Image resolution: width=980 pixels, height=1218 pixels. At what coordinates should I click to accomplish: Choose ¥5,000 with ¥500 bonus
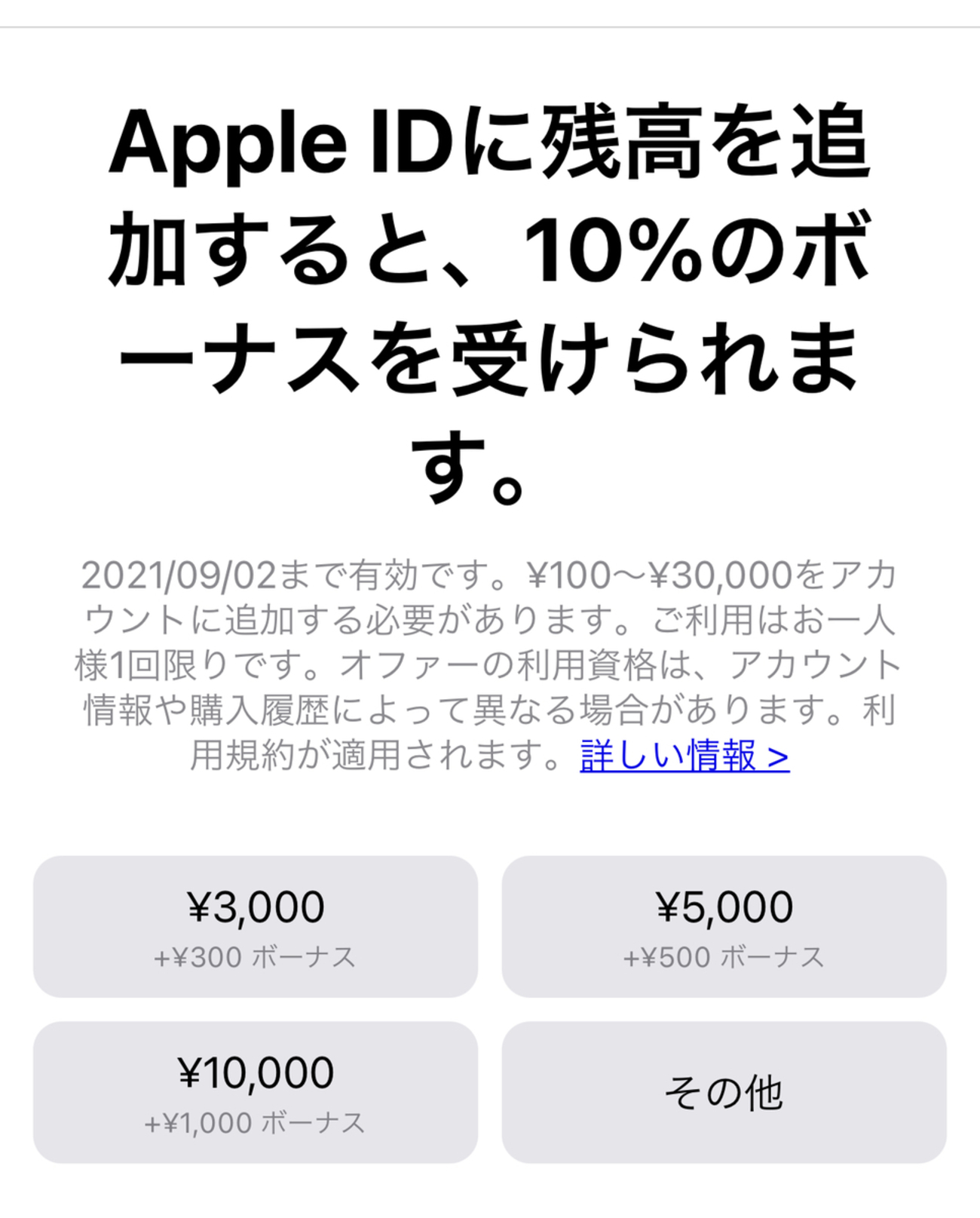[x=724, y=926]
